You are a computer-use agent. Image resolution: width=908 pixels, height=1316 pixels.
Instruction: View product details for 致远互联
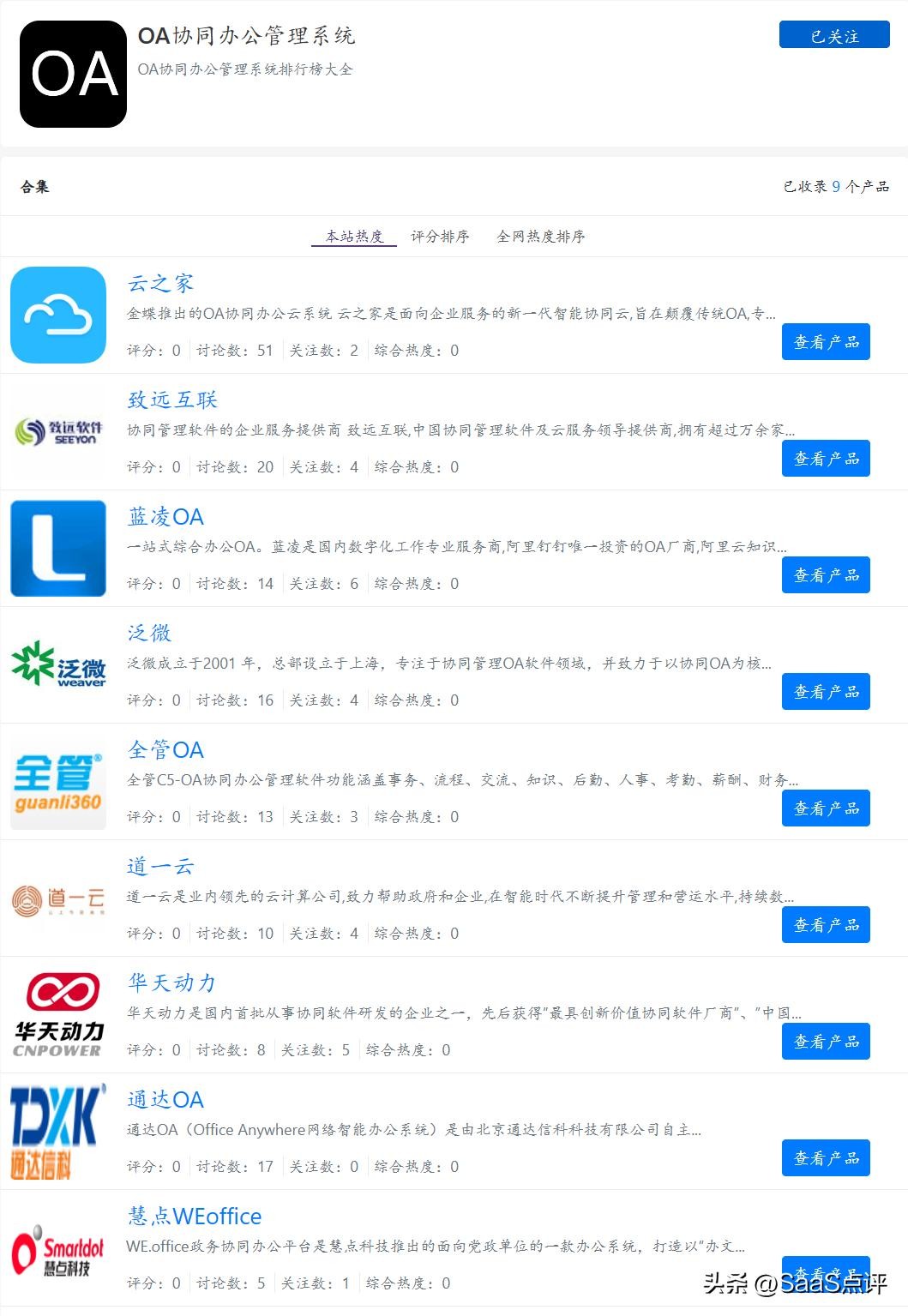click(826, 459)
